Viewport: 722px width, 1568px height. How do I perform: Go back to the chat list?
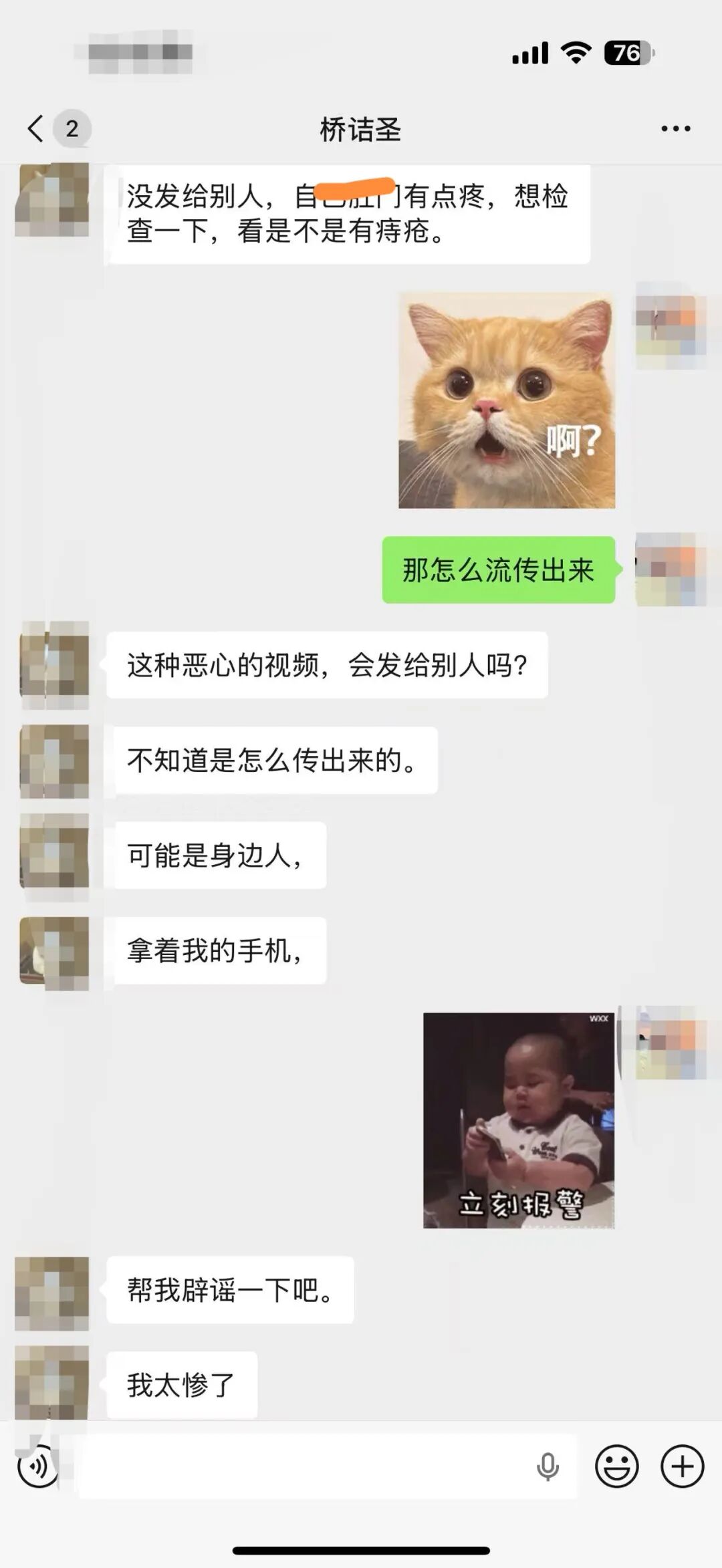pyautogui.click(x=37, y=128)
